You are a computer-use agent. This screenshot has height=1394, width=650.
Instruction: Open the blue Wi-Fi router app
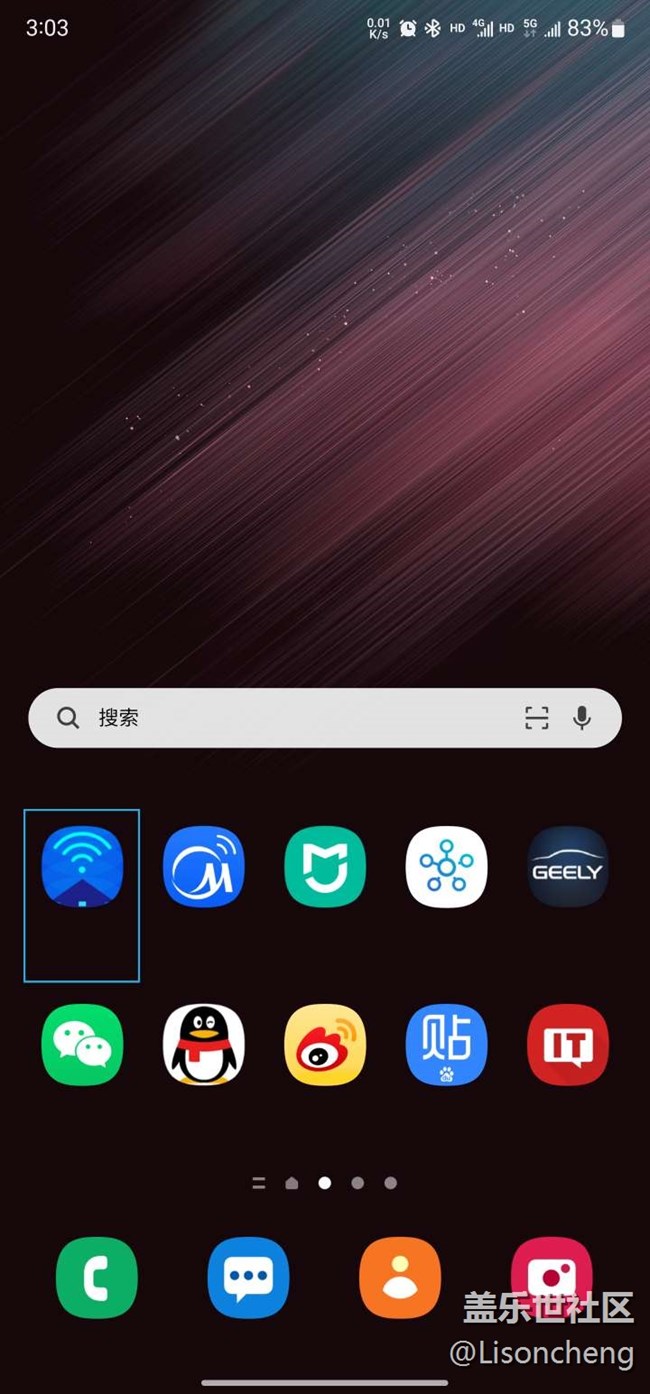tap(82, 867)
